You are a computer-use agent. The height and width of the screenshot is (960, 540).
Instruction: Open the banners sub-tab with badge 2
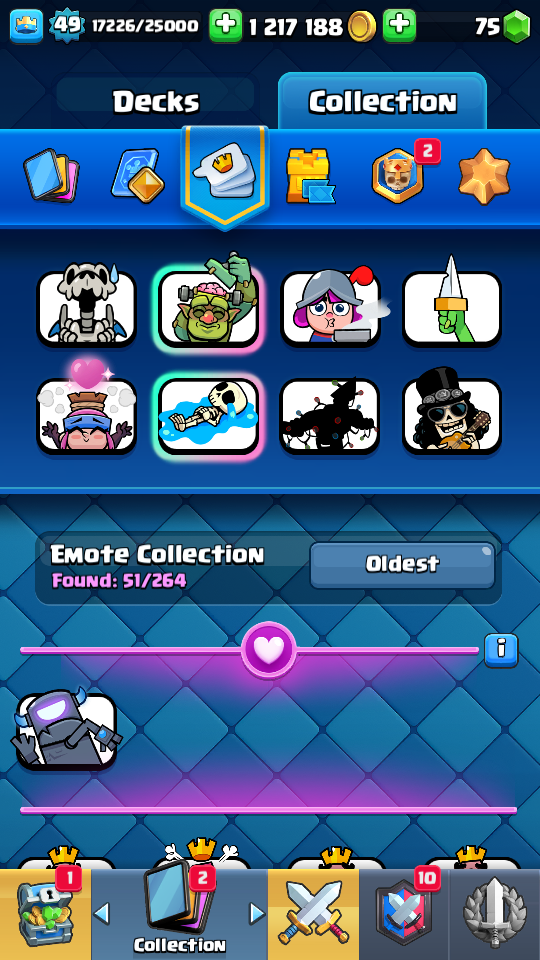(399, 174)
